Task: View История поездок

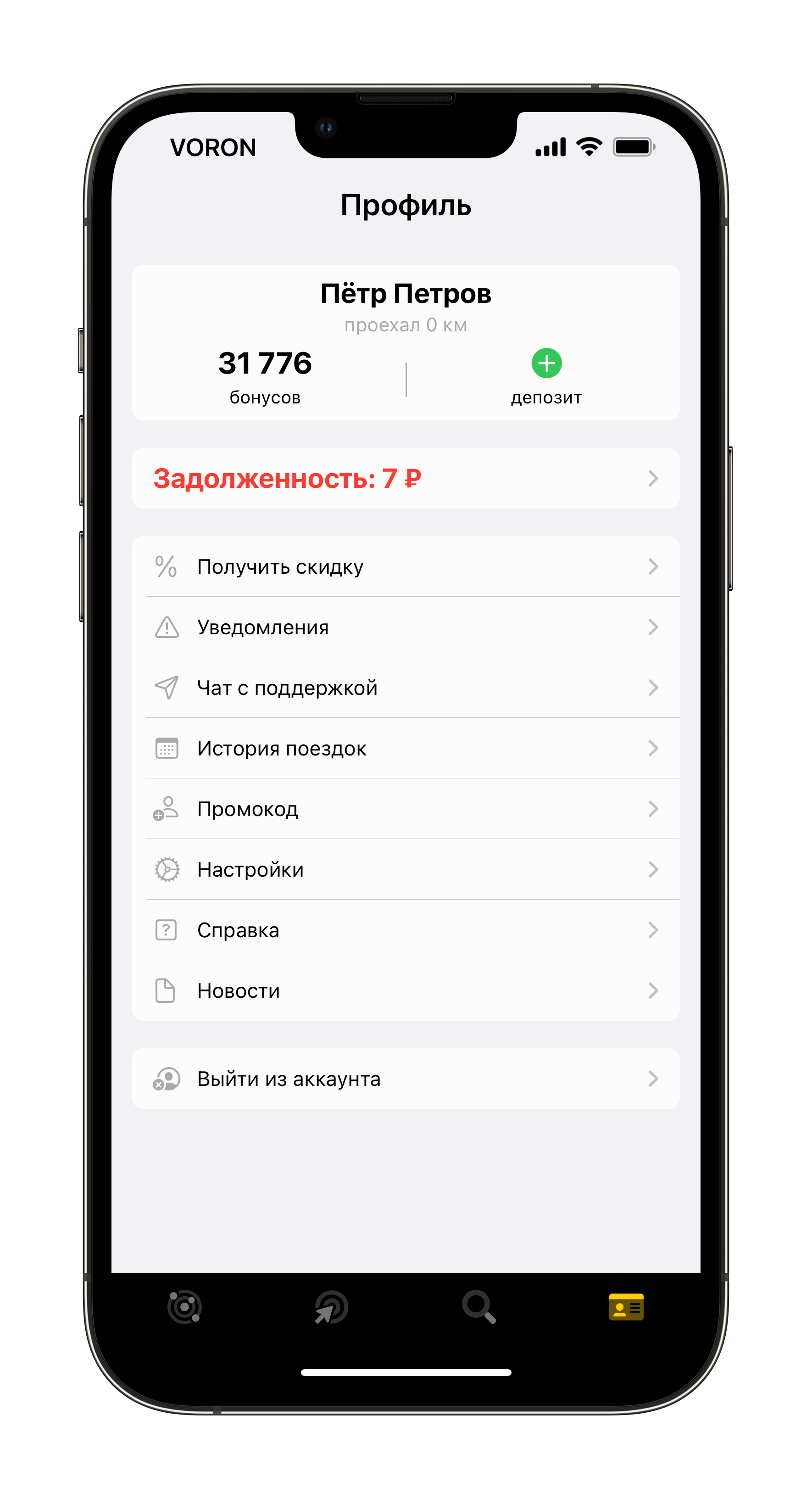Action: click(x=406, y=748)
